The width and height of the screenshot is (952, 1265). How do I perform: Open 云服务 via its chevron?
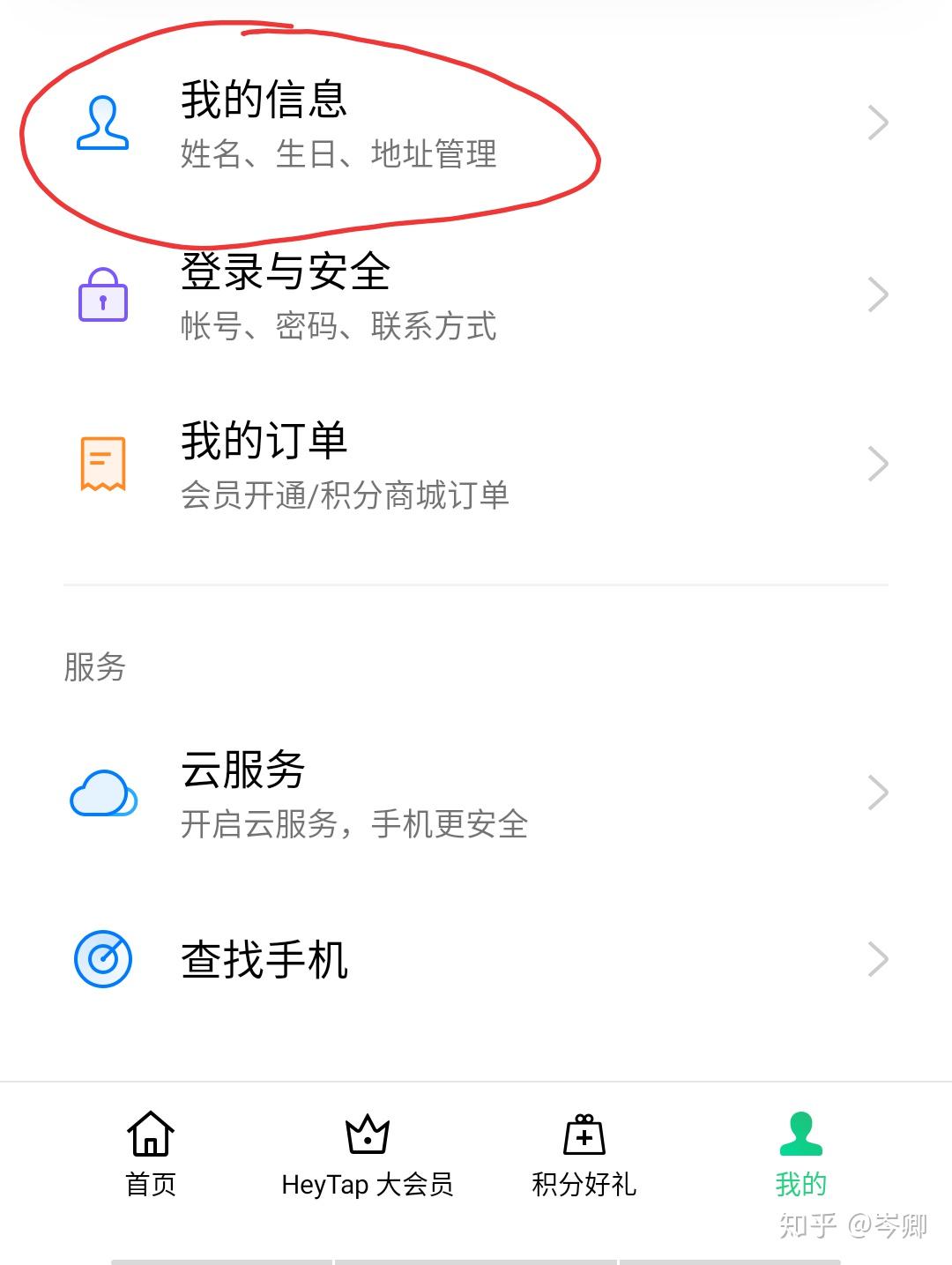tap(877, 792)
